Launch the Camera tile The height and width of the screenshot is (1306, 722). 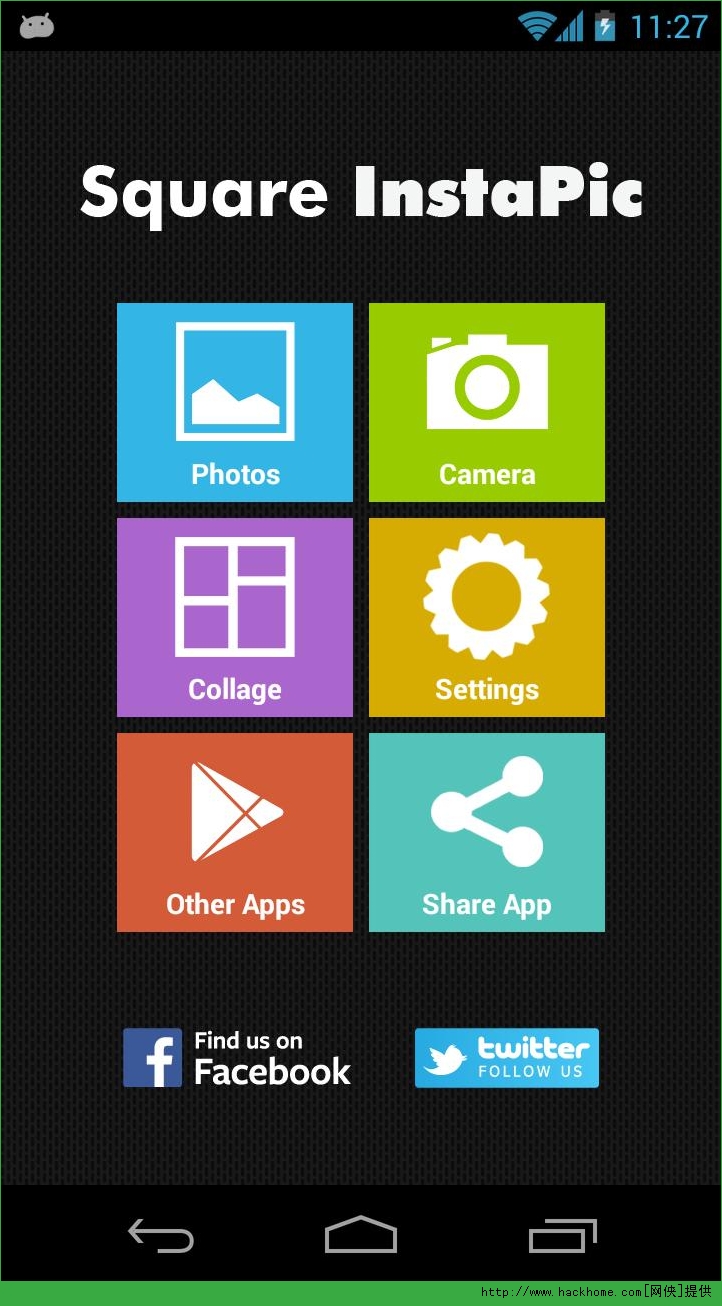click(x=487, y=402)
